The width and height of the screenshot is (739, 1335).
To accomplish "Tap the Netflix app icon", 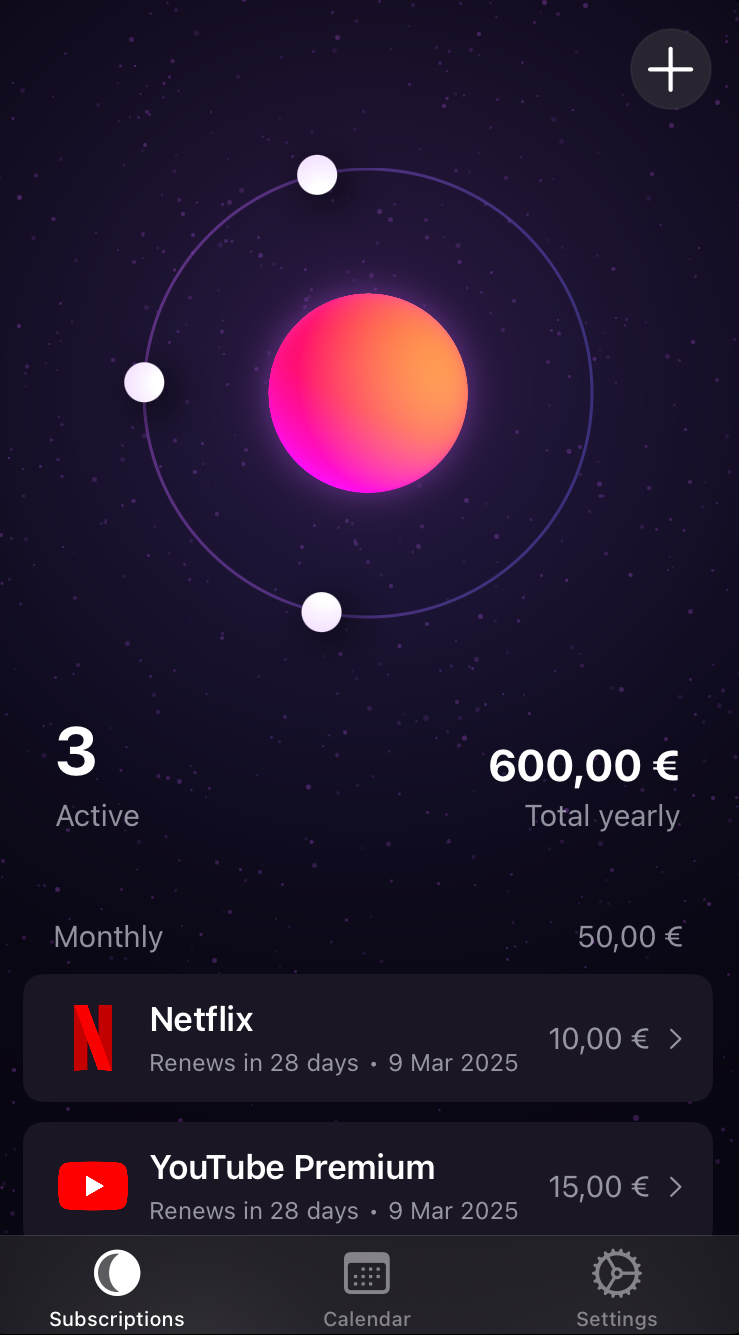I will [92, 1037].
